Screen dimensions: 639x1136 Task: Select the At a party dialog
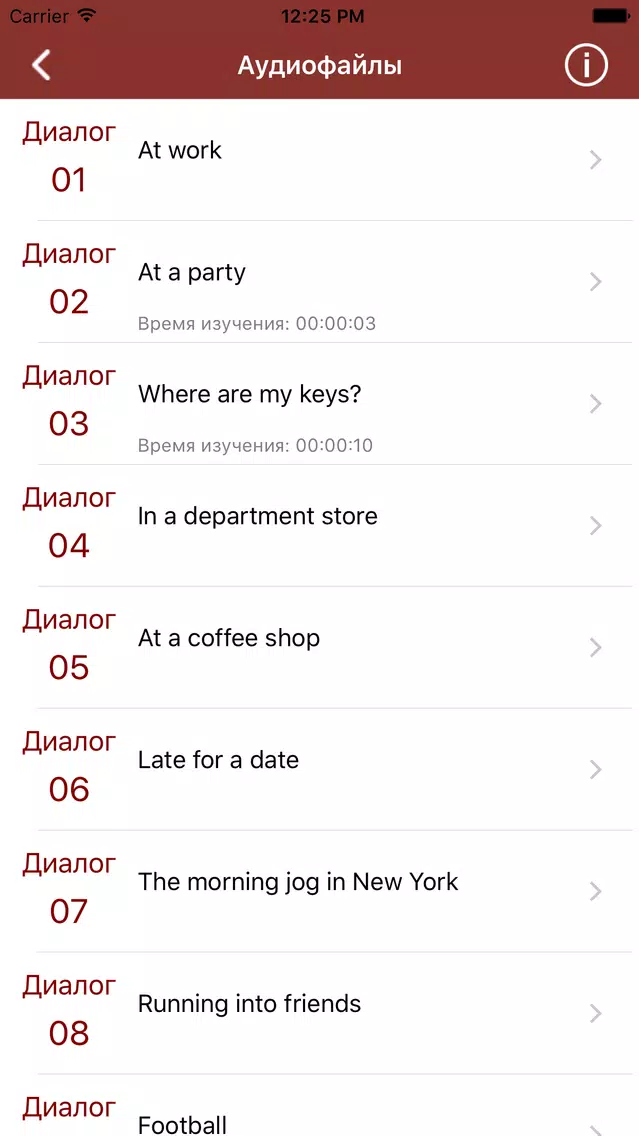tap(320, 282)
